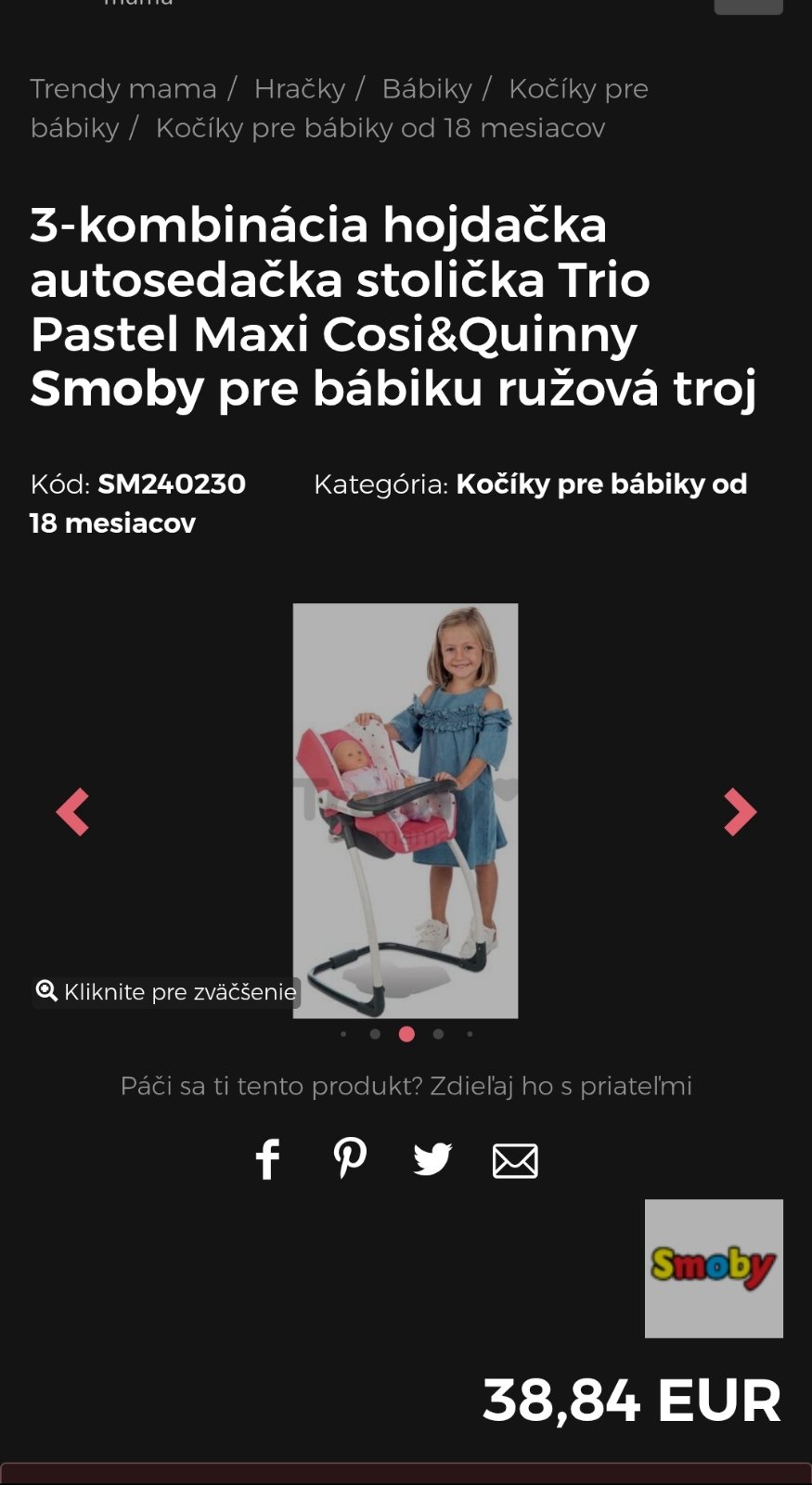Viewport: 812px width, 1485px height.
Task: Share the product on Twitter
Action: [x=432, y=1159]
